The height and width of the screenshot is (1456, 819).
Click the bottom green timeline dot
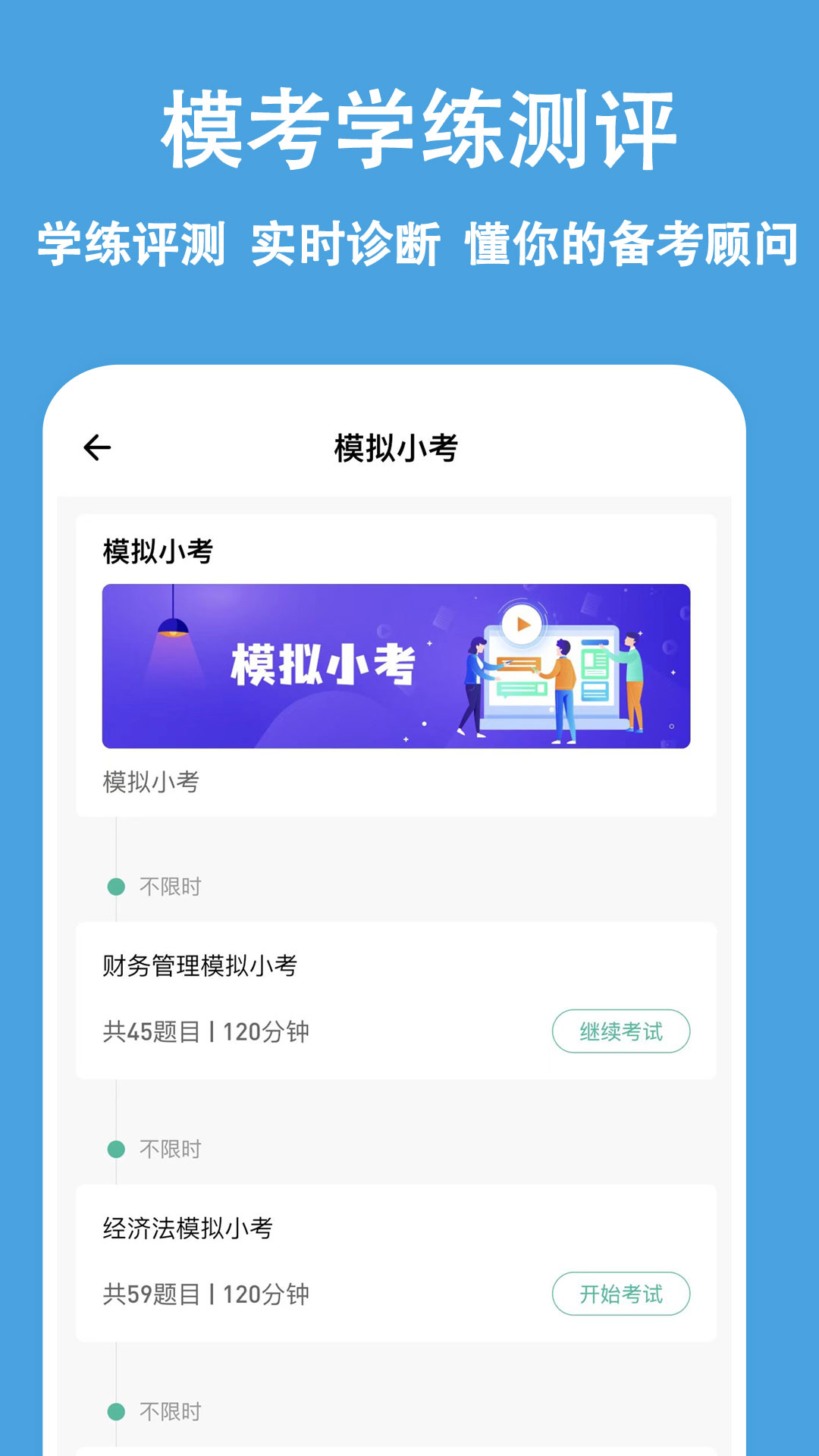coord(115,1414)
